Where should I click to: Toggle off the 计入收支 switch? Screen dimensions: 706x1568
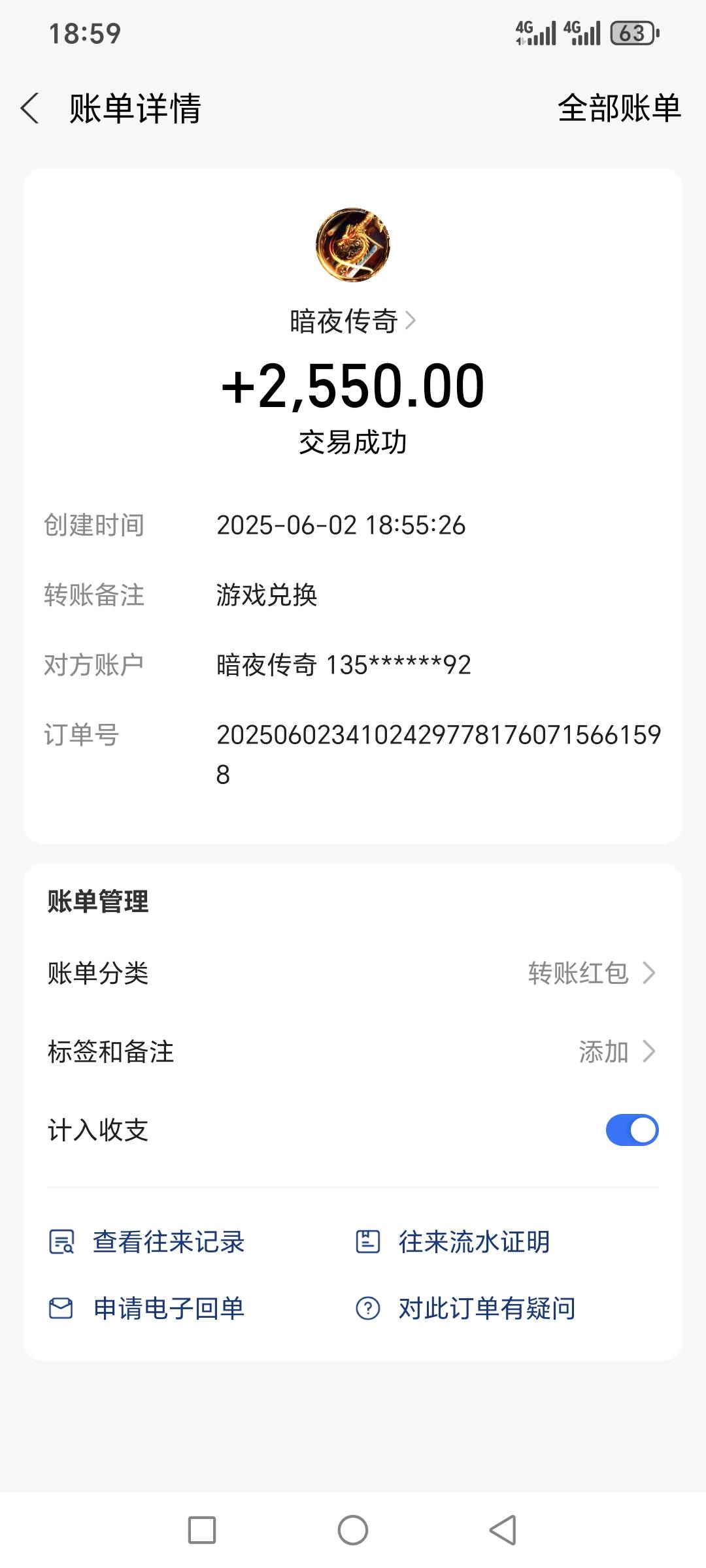[631, 1130]
